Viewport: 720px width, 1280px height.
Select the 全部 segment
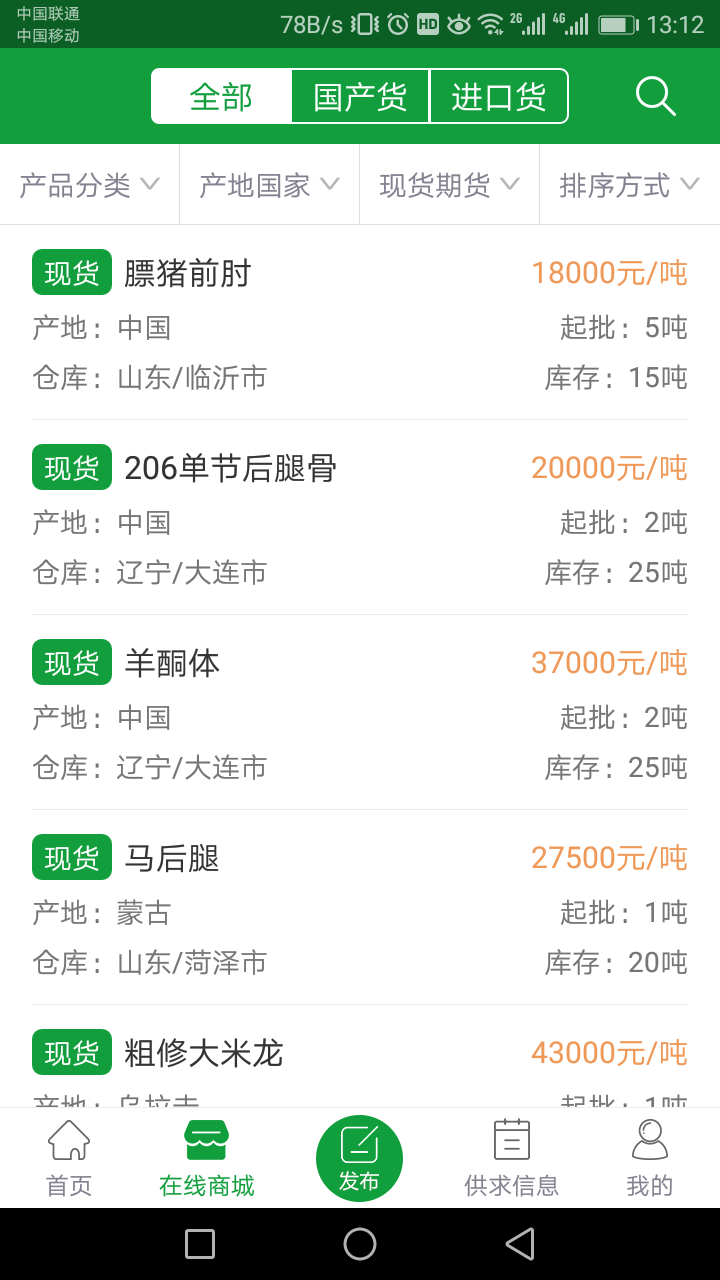221,97
